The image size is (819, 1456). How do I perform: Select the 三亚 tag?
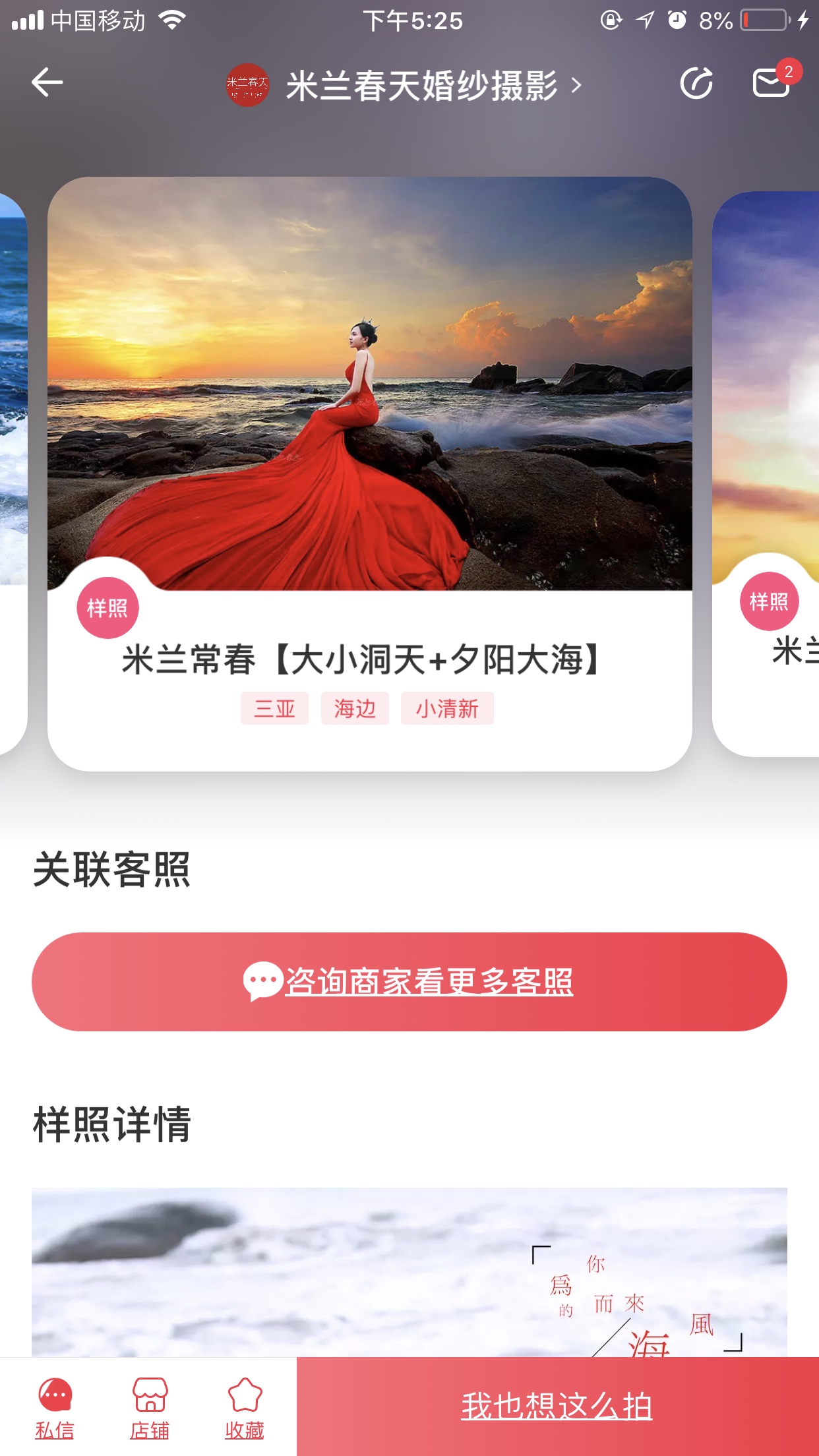[x=274, y=709]
